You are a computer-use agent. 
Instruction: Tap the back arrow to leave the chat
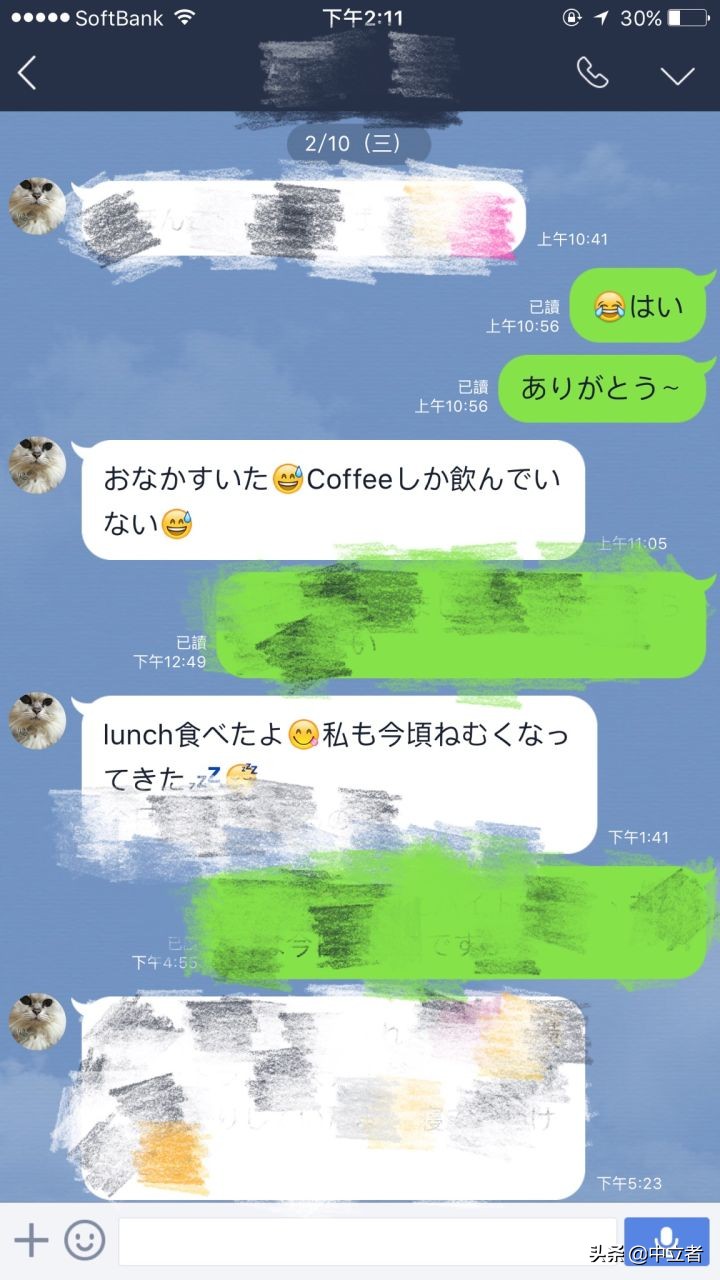pos(27,73)
